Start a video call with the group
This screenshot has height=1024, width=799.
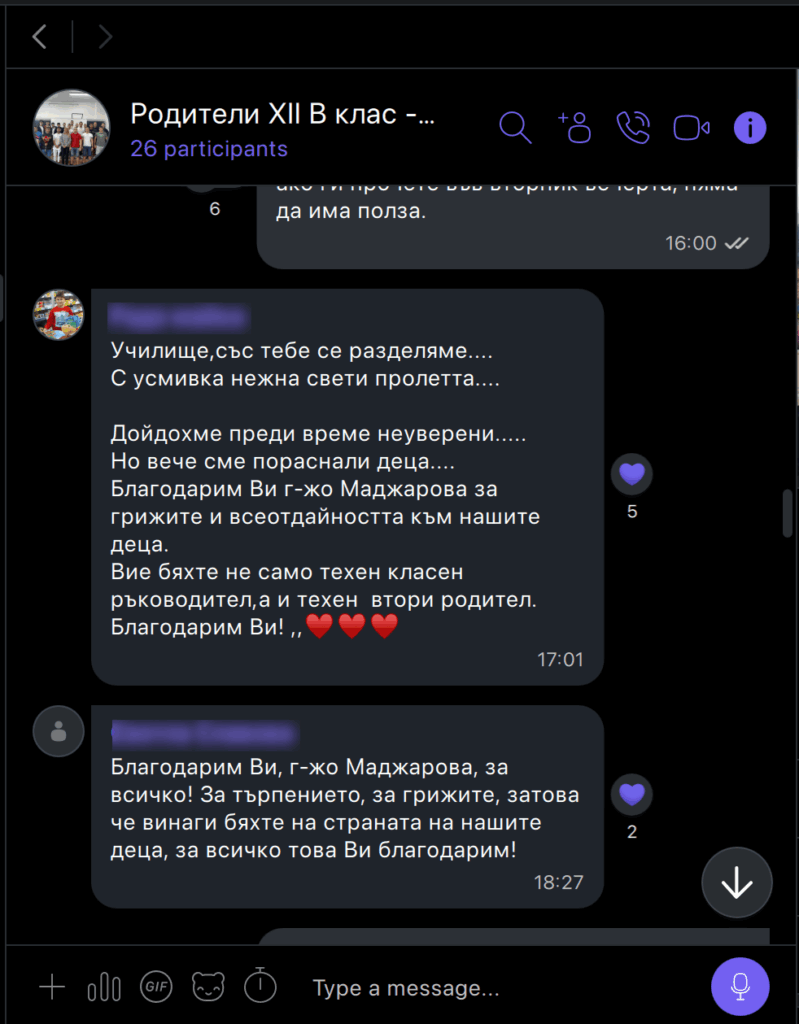coord(691,128)
